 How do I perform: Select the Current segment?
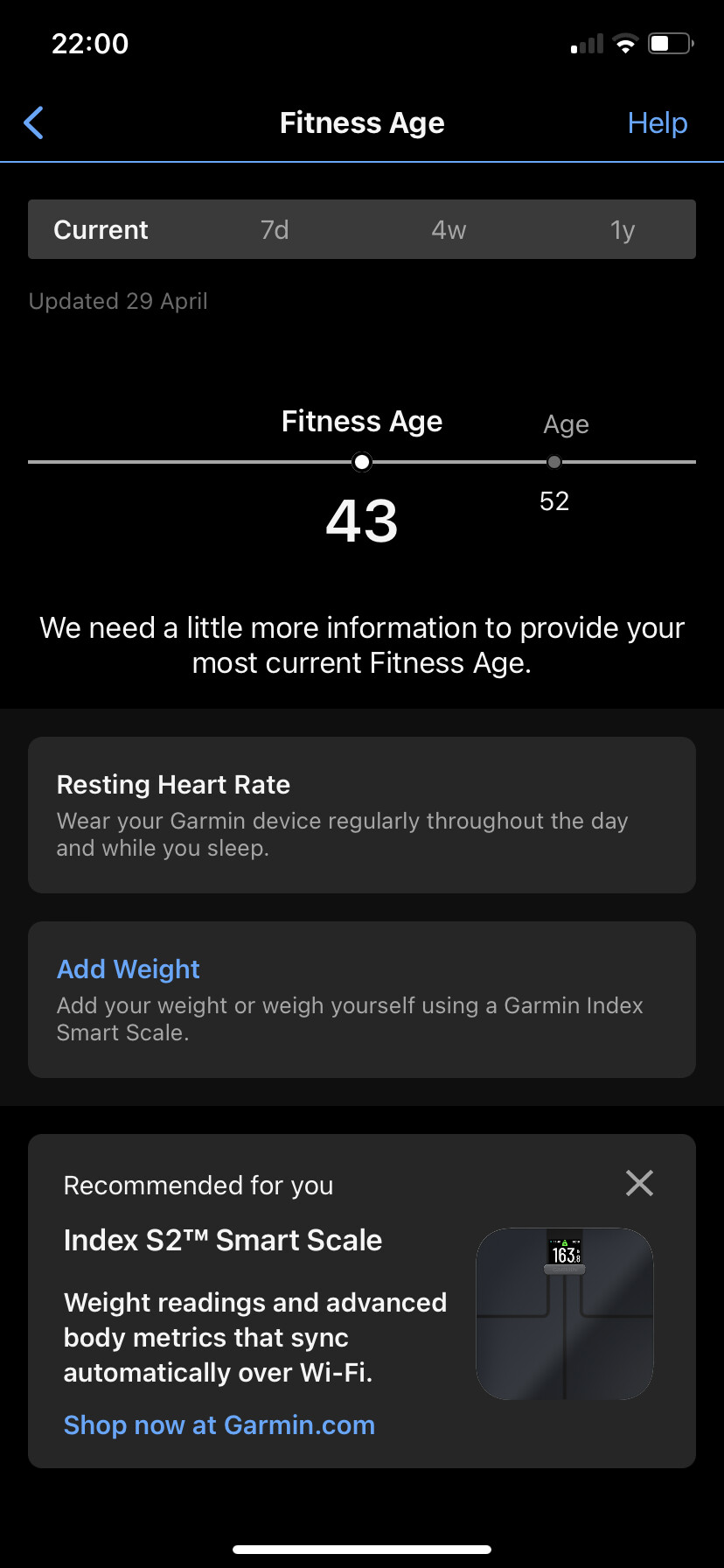101,230
